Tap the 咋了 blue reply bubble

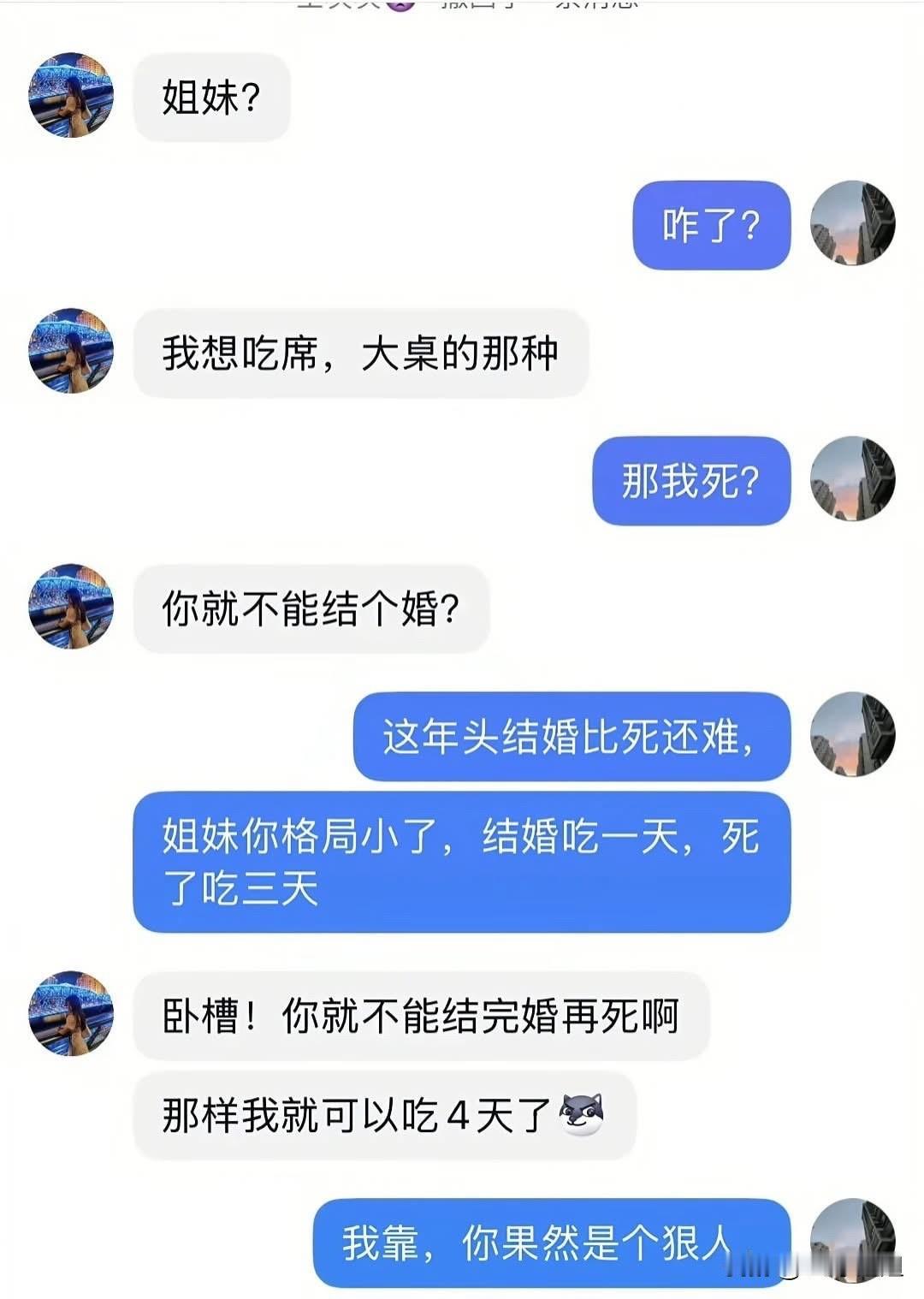pos(711,227)
